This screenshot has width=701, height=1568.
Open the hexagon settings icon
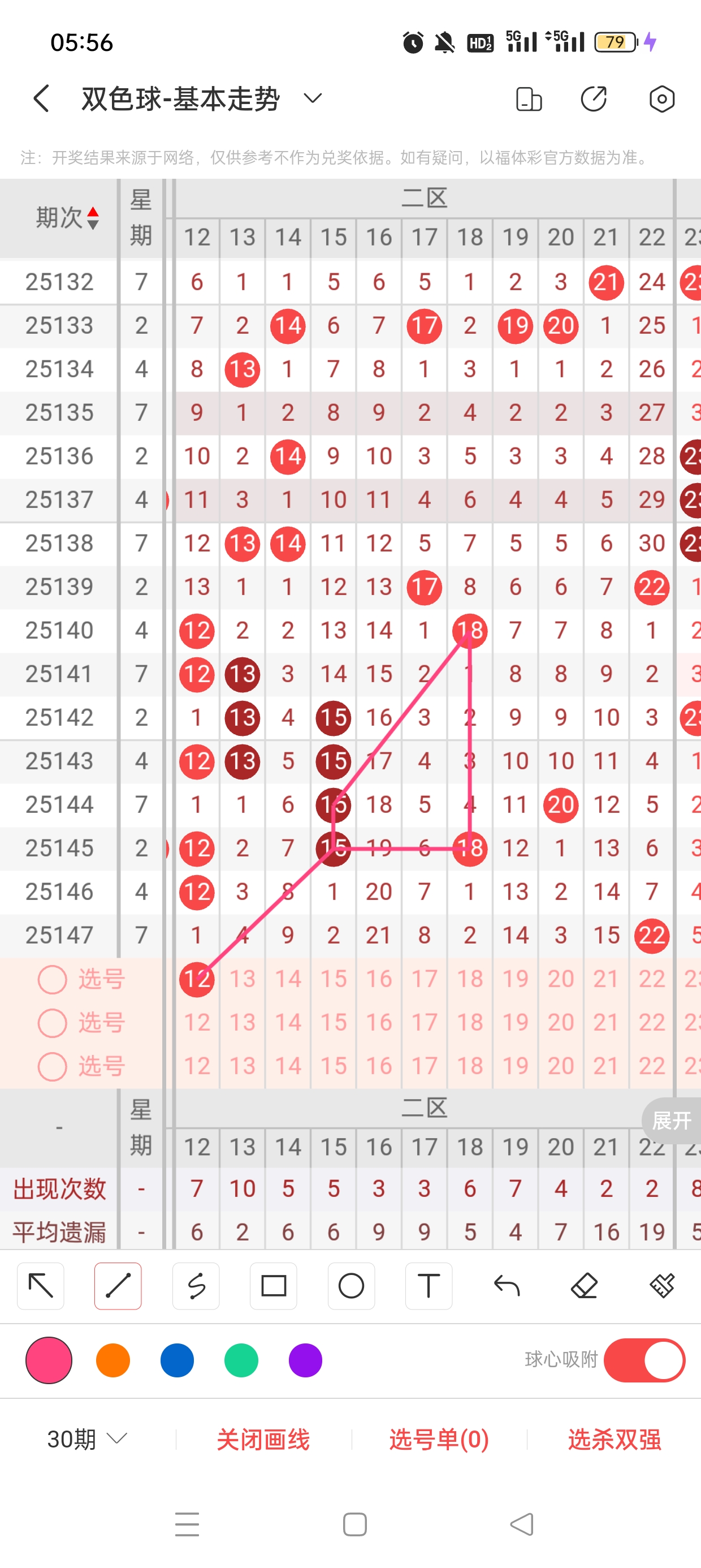[661, 98]
